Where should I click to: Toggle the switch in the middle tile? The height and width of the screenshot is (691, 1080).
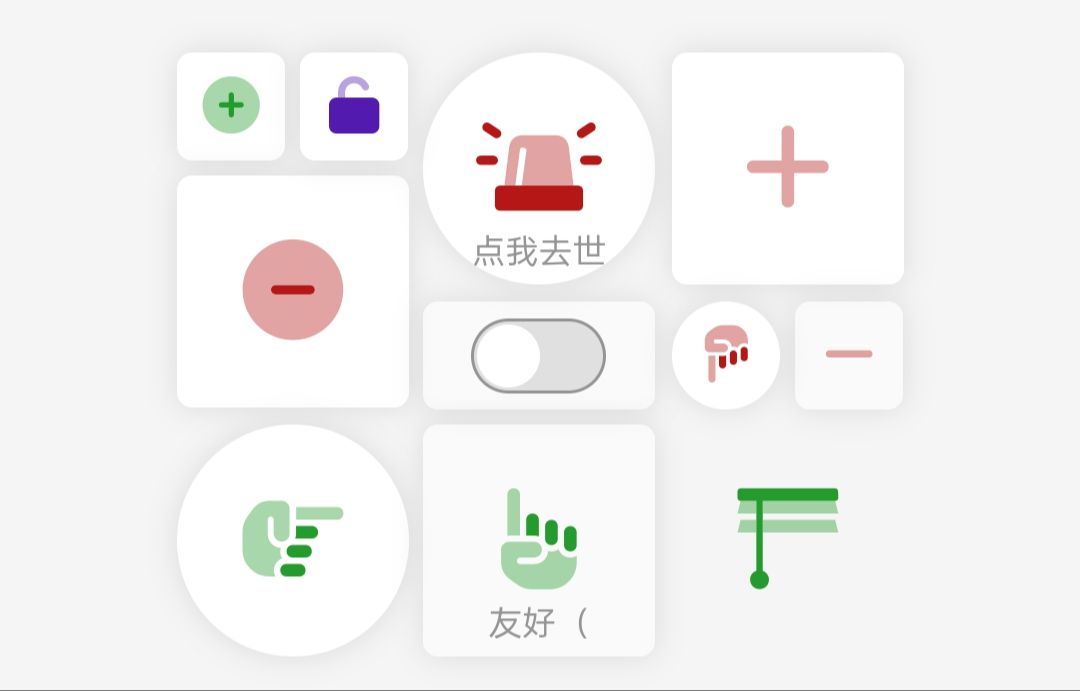click(x=539, y=355)
